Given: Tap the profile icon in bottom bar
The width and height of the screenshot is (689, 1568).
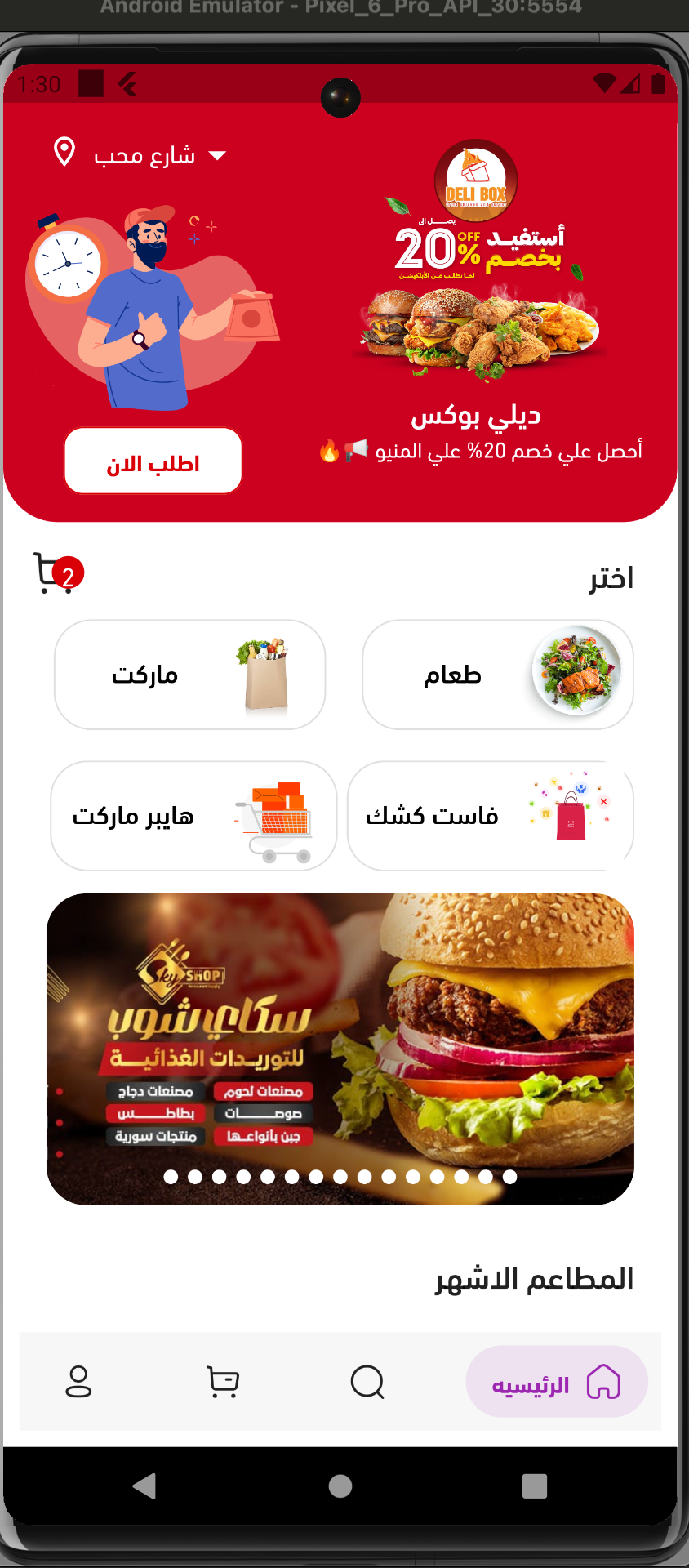Looking at the screenshot, I should click(x=78, y=1382).
